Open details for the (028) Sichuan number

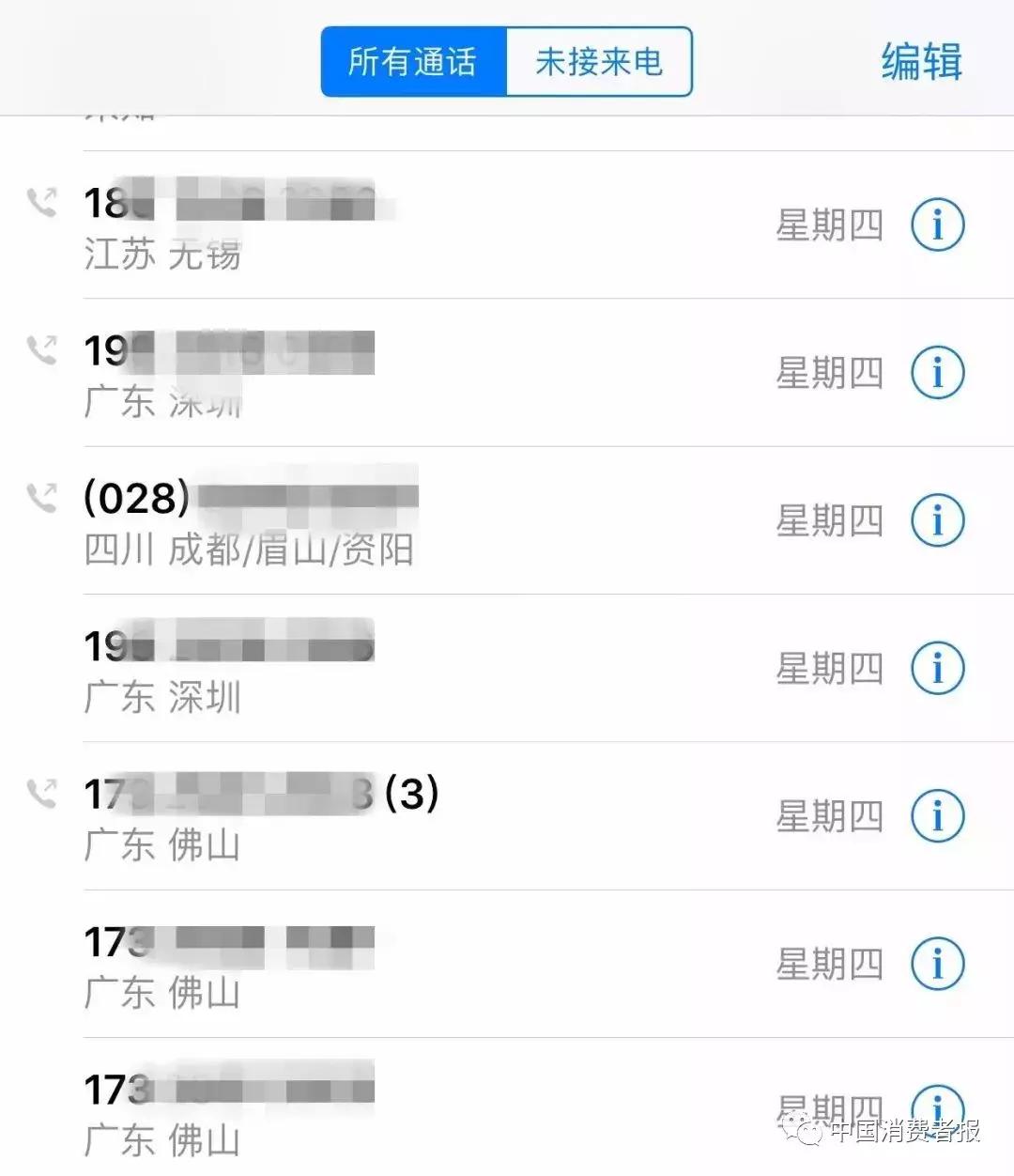pos(936,519)
